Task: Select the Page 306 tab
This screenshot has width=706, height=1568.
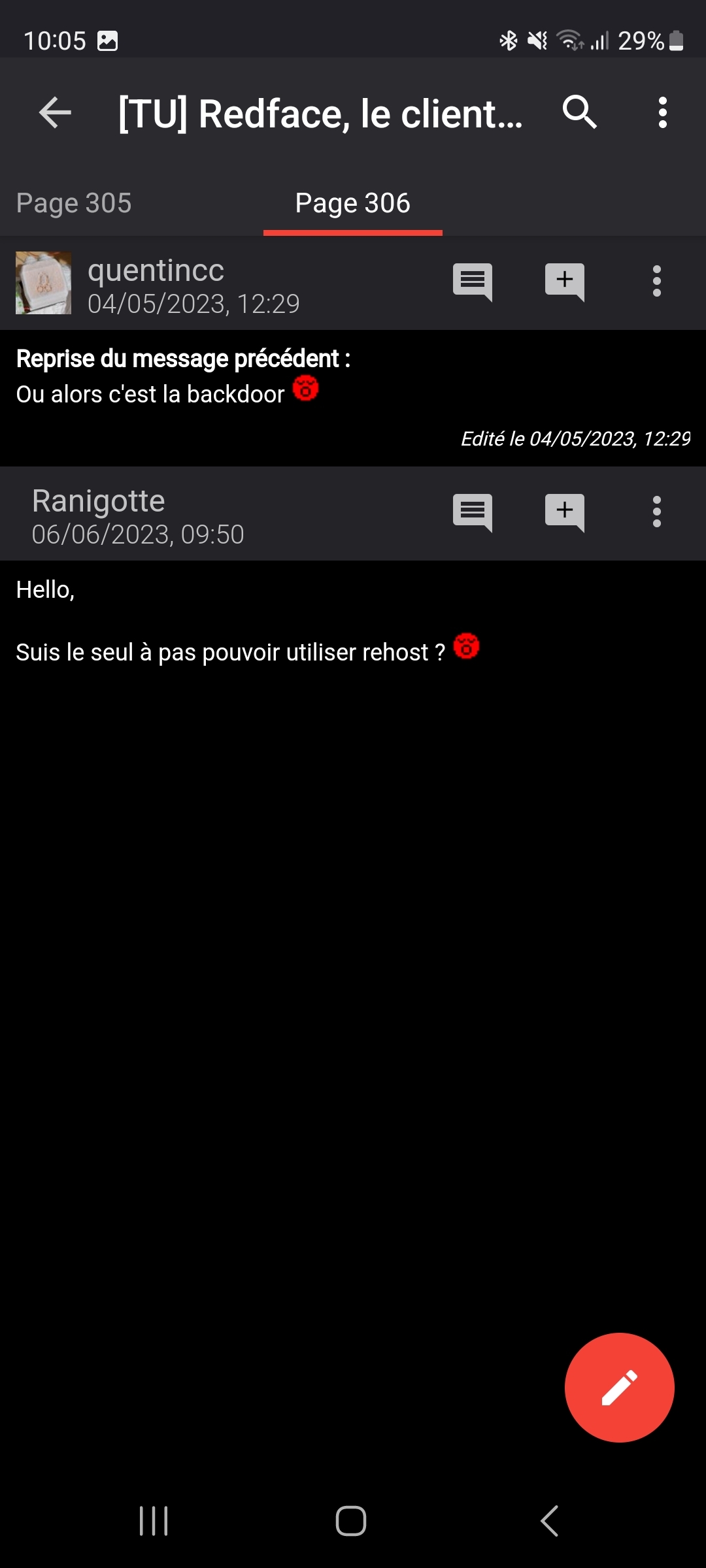Action: click(x=352, y=203)
